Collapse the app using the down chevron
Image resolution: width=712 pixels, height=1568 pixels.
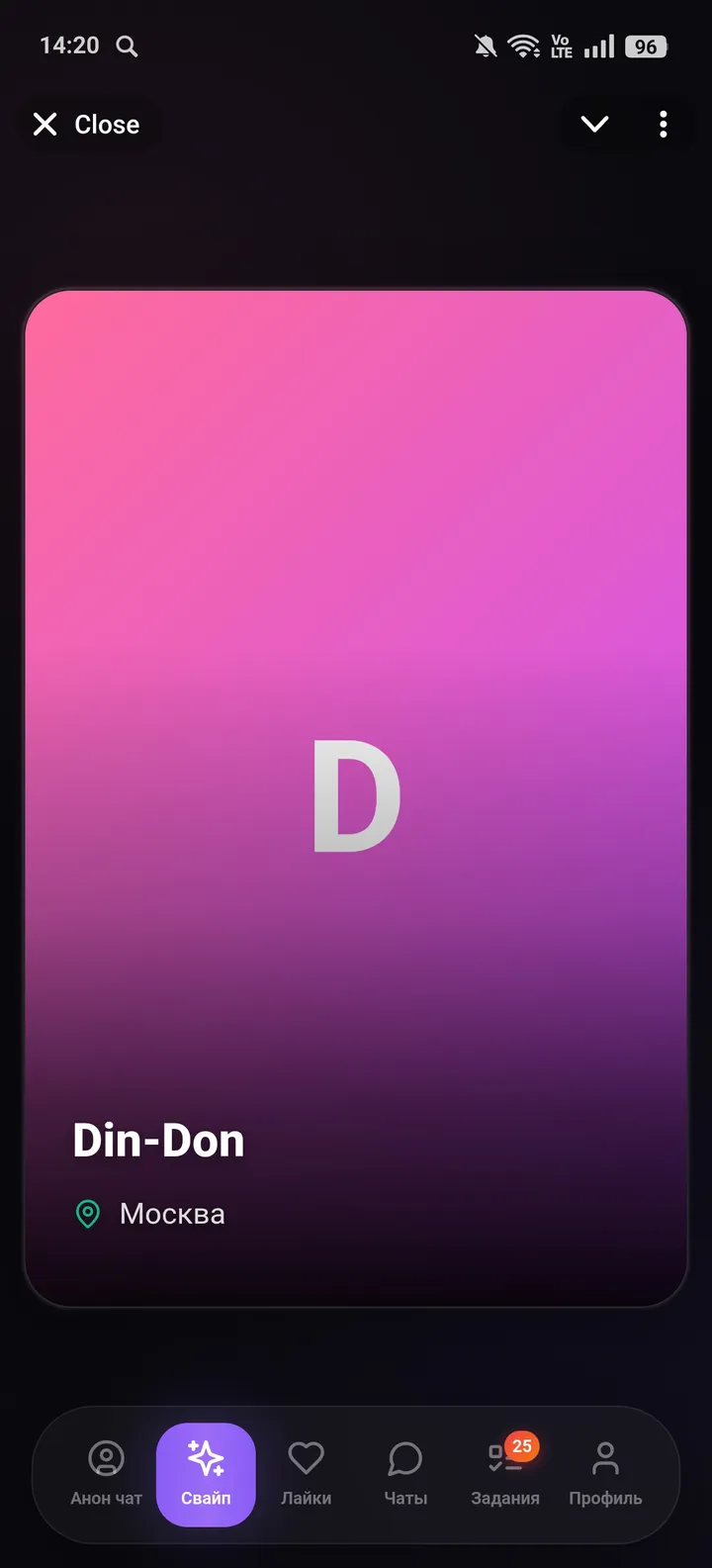point(594,125)
